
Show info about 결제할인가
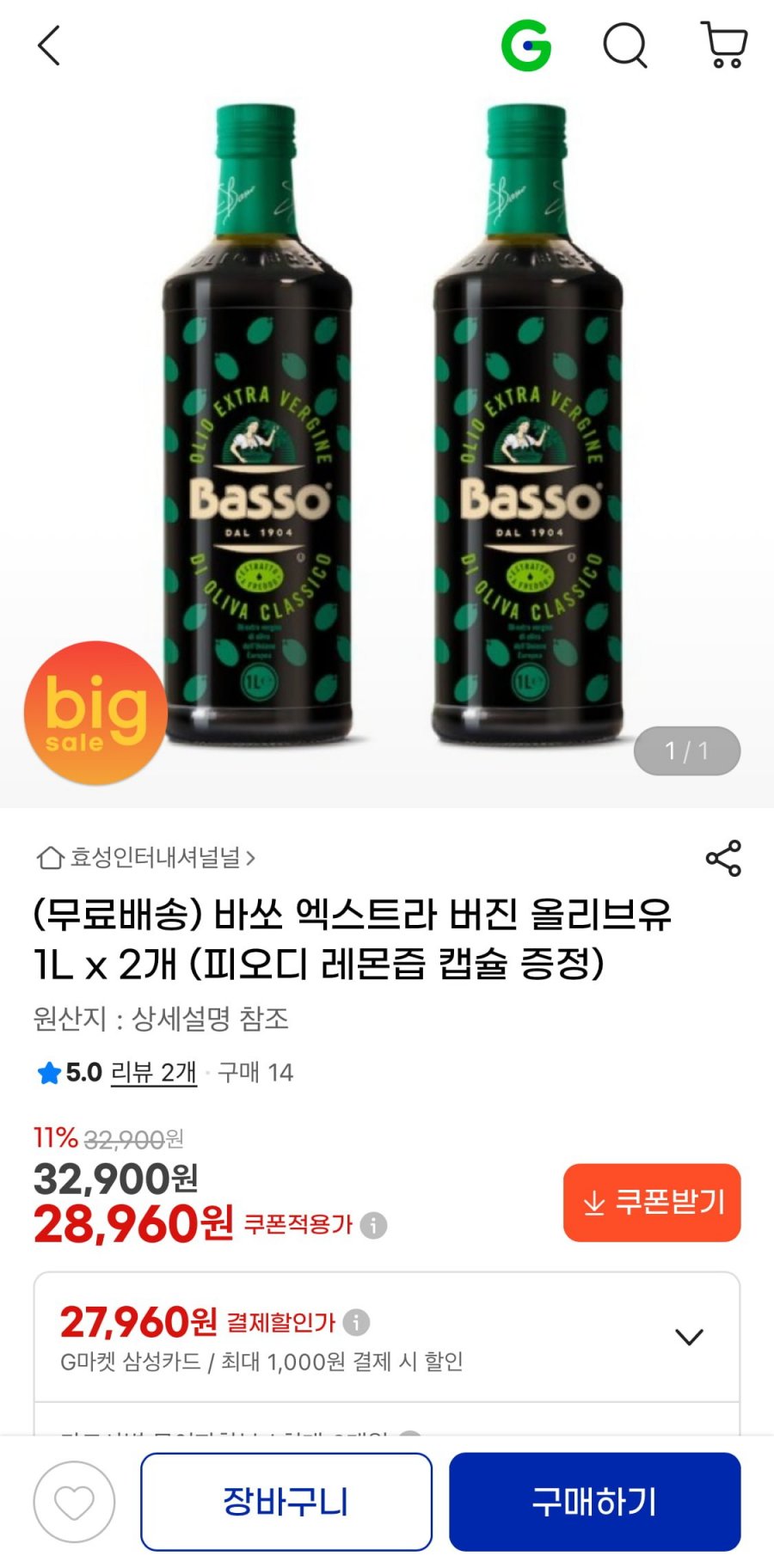356,1322
